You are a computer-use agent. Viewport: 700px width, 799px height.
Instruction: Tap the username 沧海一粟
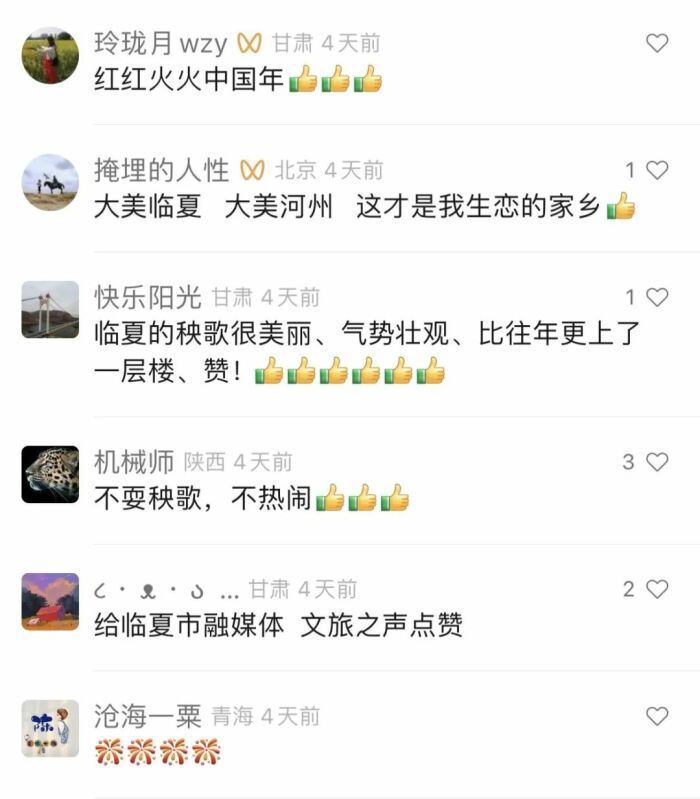click(x=147, y=716)
